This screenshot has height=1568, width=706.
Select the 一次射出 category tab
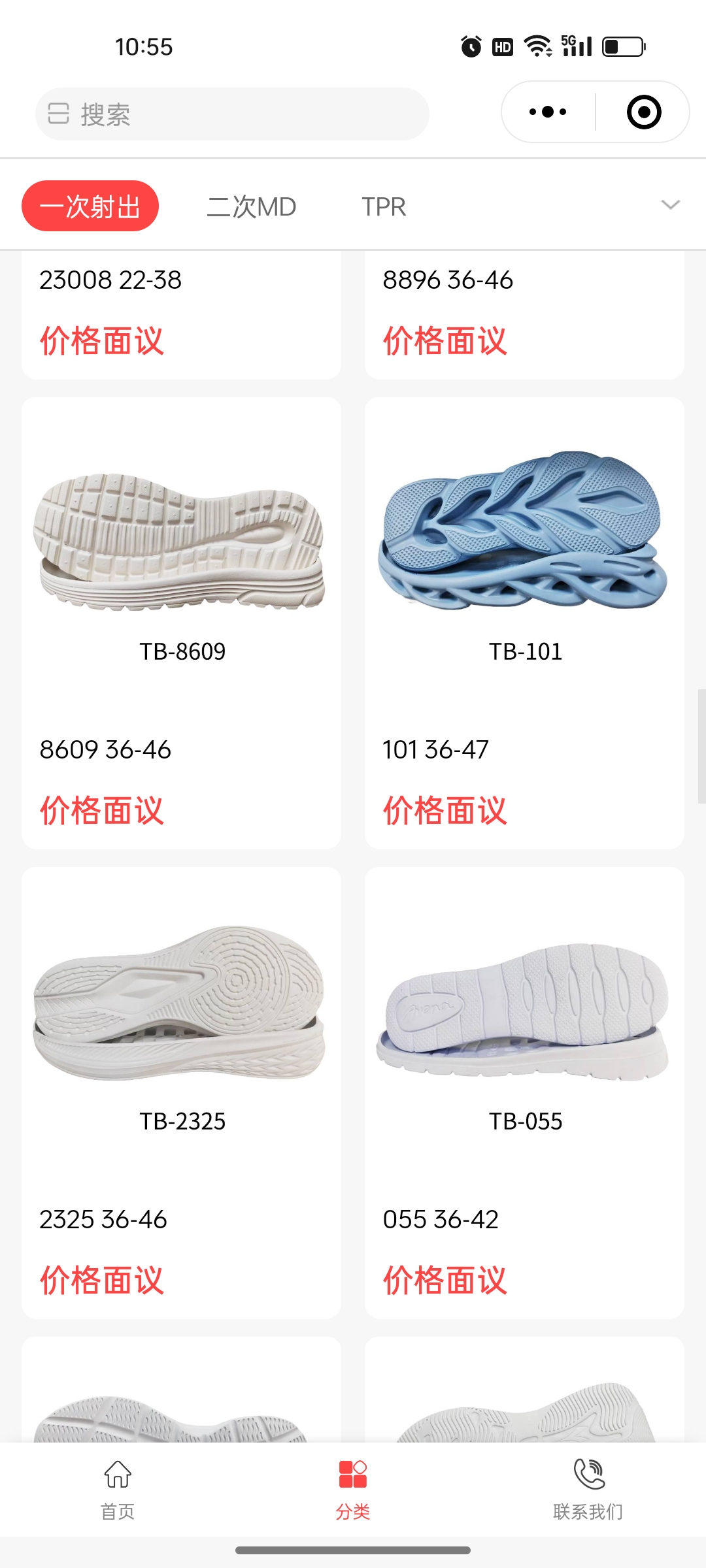click(90, 206)
